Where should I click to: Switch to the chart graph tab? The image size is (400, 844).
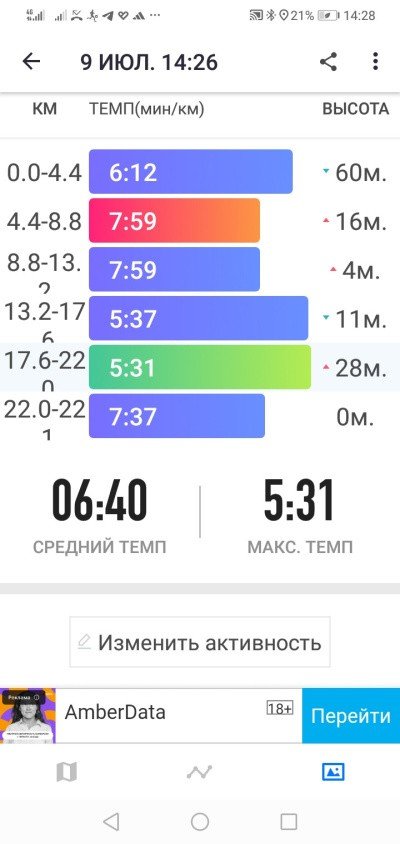click(x=200, y=772)
